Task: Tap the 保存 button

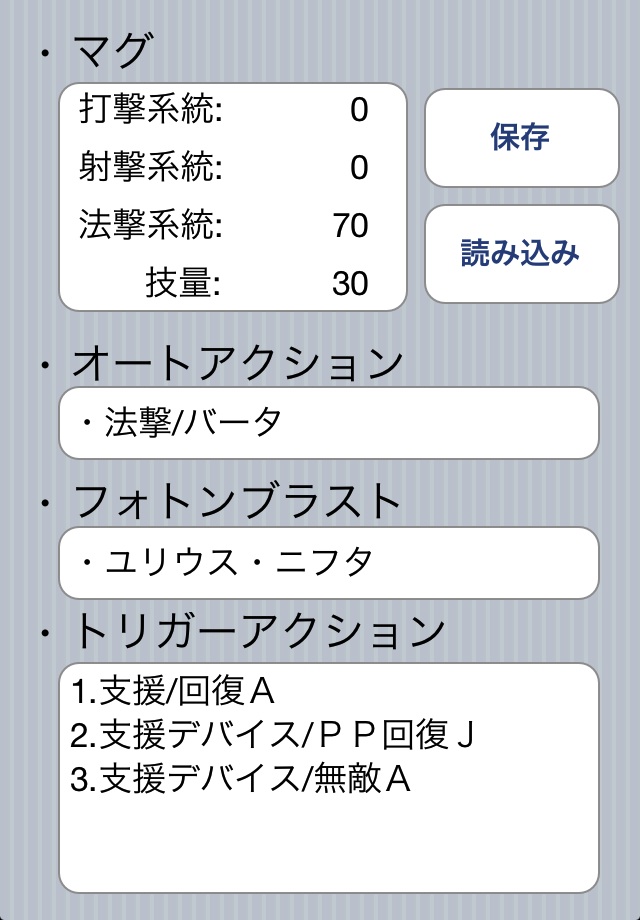Action: [x=521, y=137]
